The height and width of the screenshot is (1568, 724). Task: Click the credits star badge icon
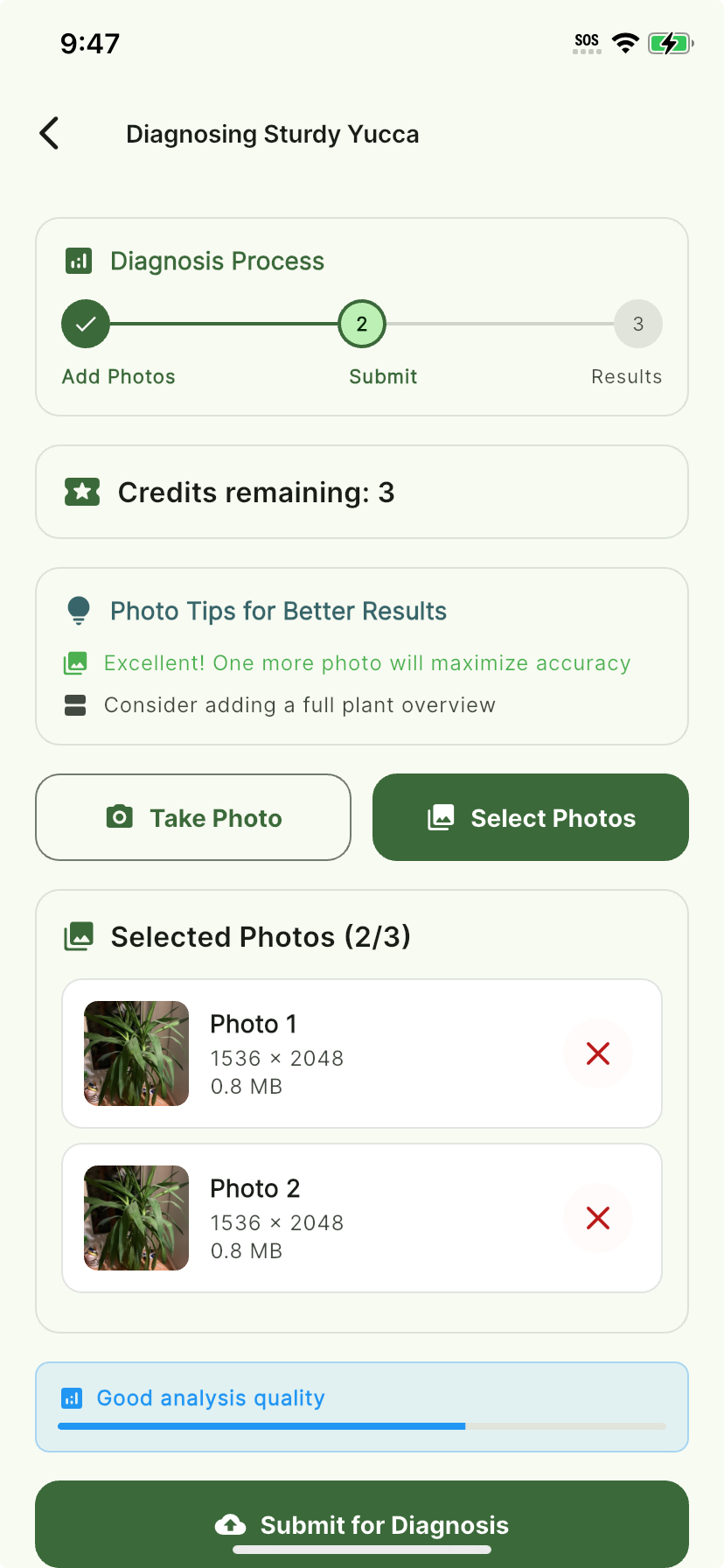tap(81, 492)
